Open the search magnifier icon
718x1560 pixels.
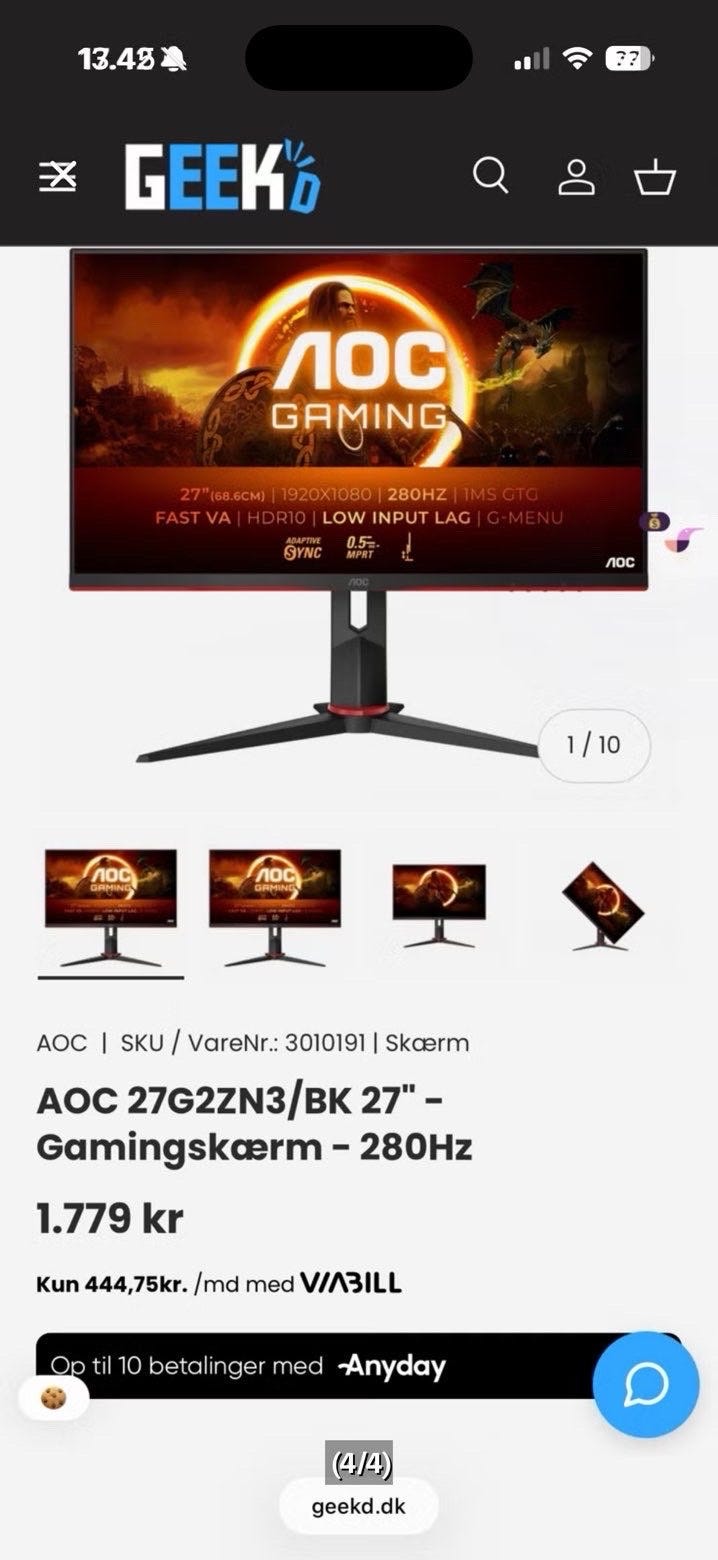pos(491,176)
